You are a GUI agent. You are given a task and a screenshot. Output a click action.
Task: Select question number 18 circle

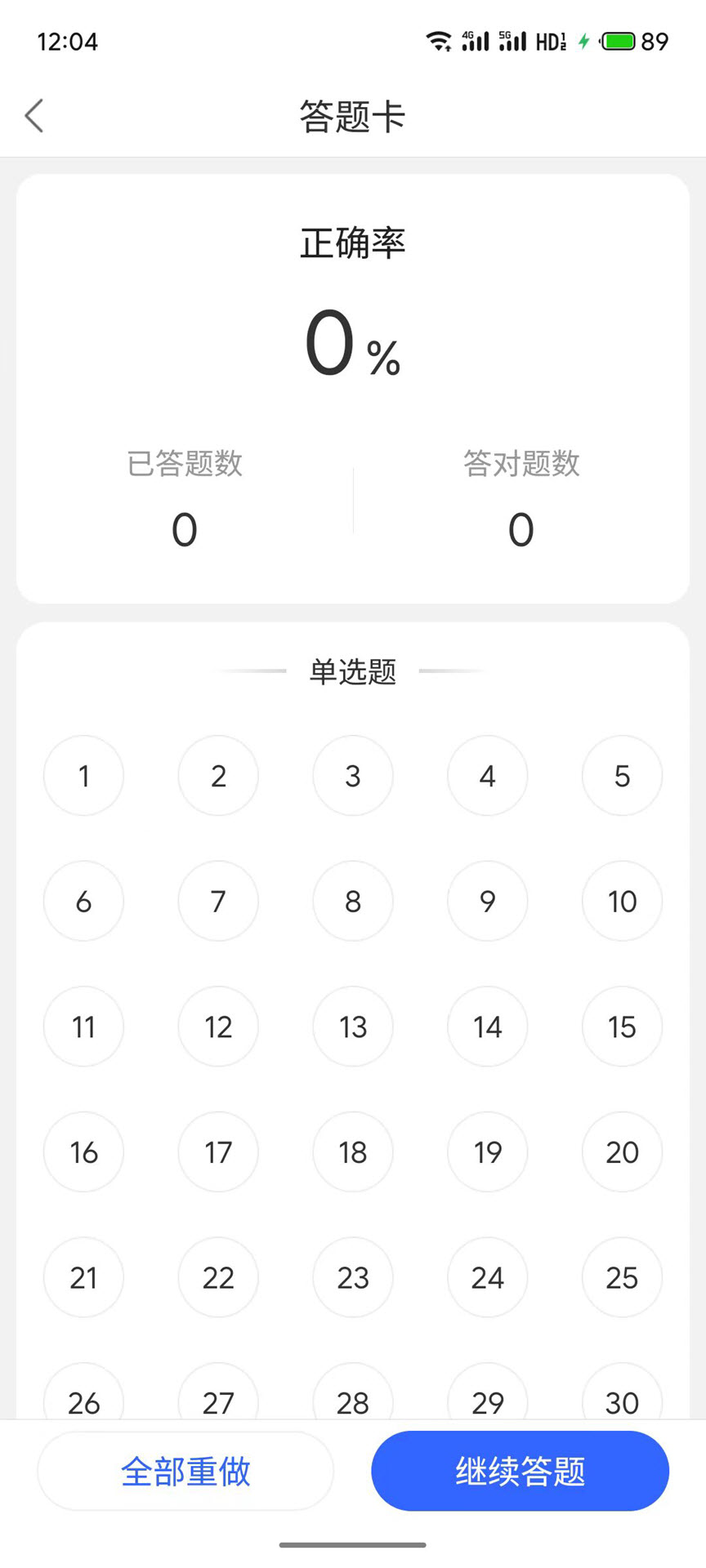click(352, 1152)
